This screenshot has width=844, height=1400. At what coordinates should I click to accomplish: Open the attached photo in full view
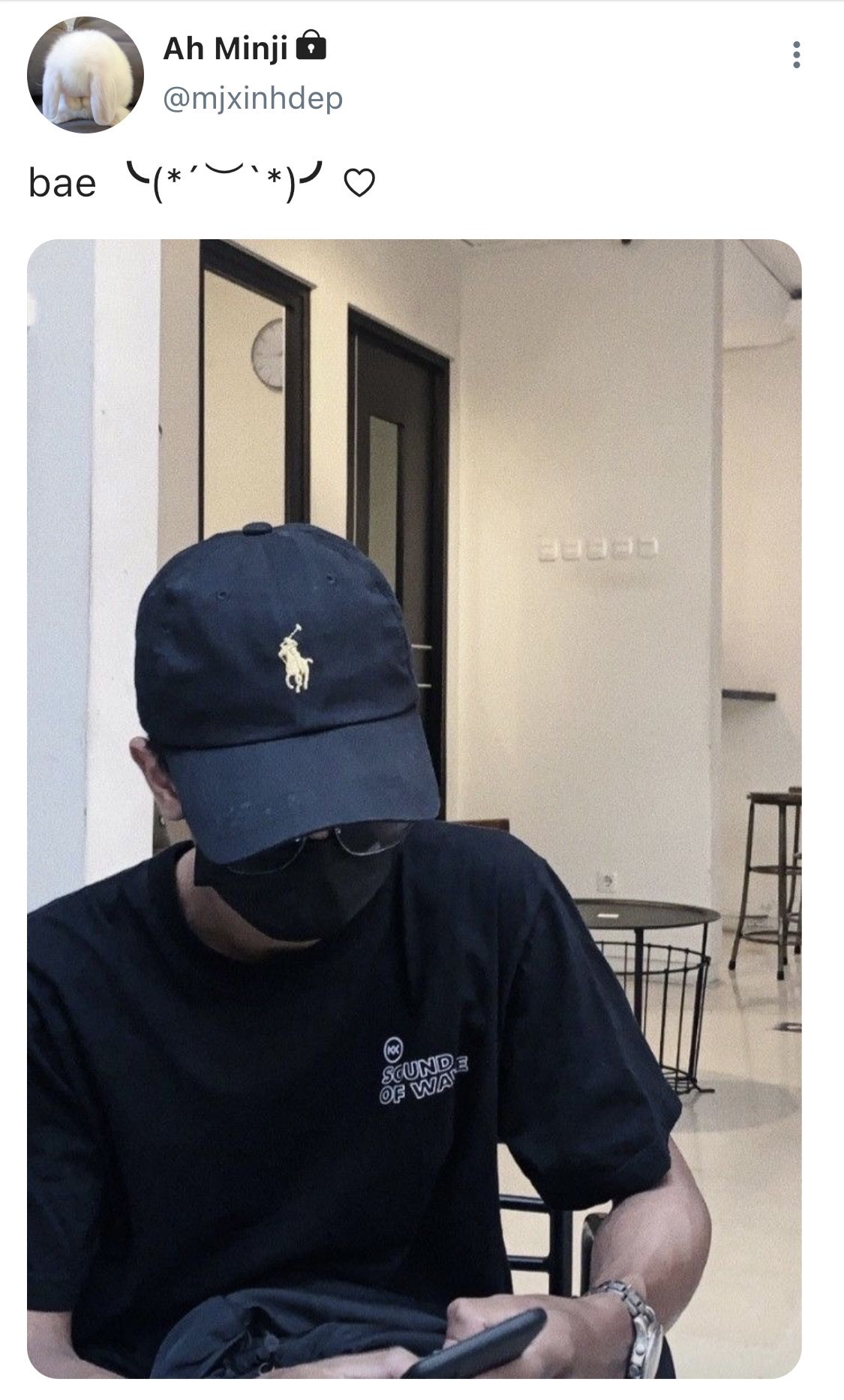pyautogui.click(x=414, y=808)
